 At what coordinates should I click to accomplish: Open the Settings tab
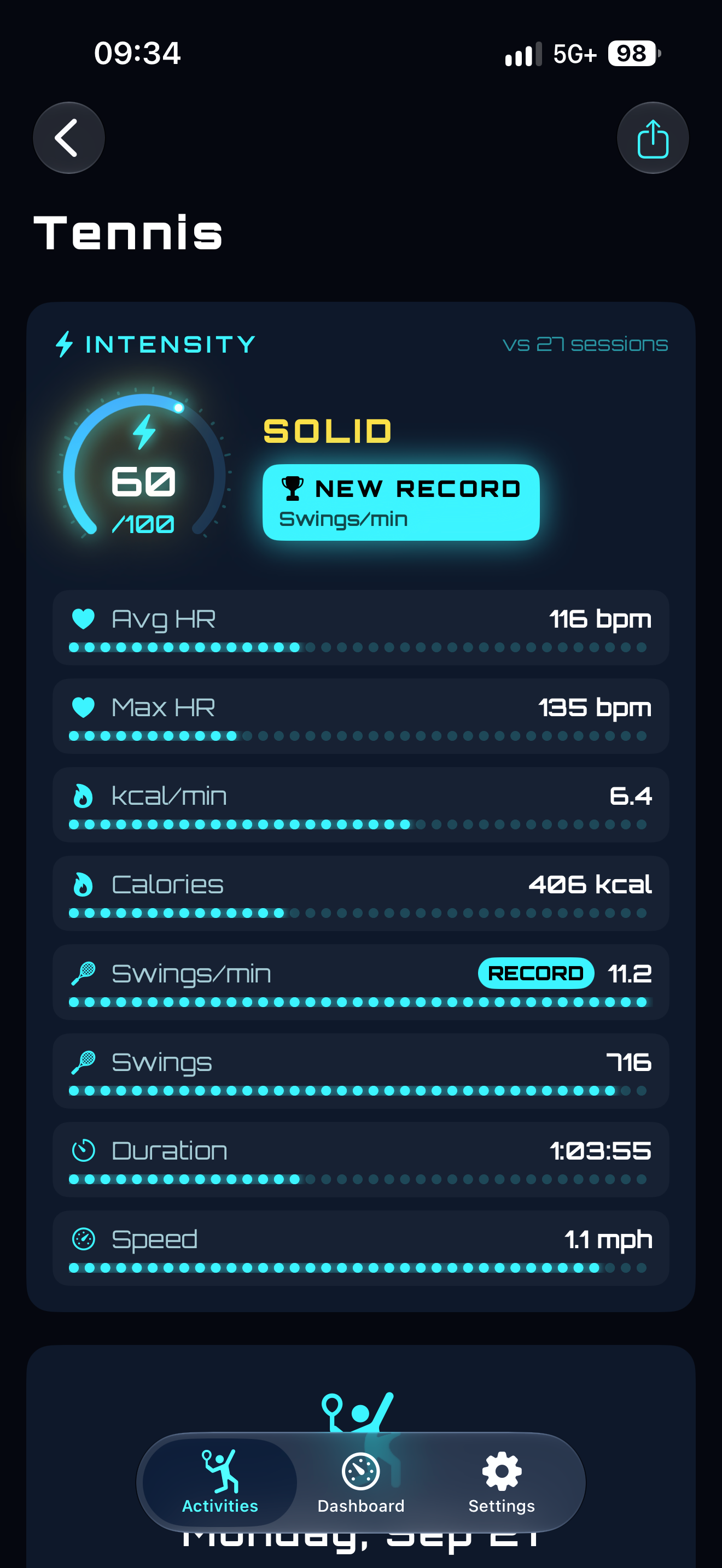pos(502,1483)
